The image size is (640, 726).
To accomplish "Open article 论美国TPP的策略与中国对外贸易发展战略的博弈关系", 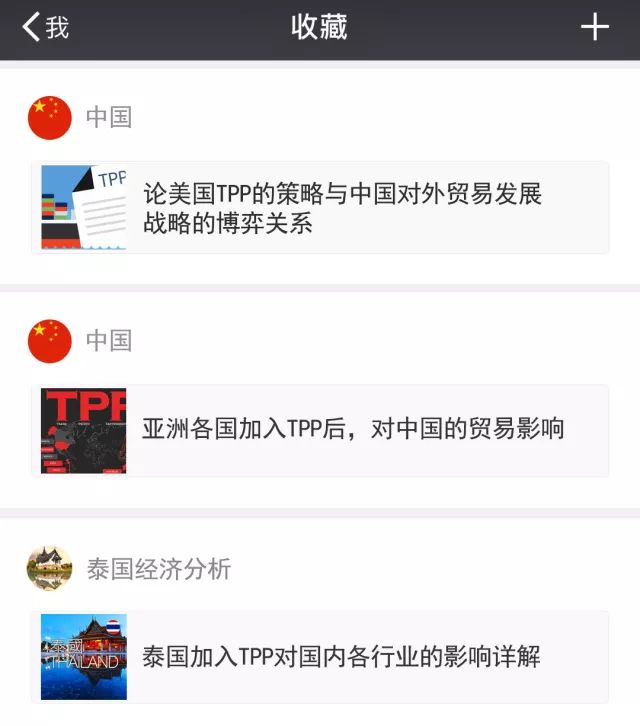I will pyautogui.click(x=342, y=208).
